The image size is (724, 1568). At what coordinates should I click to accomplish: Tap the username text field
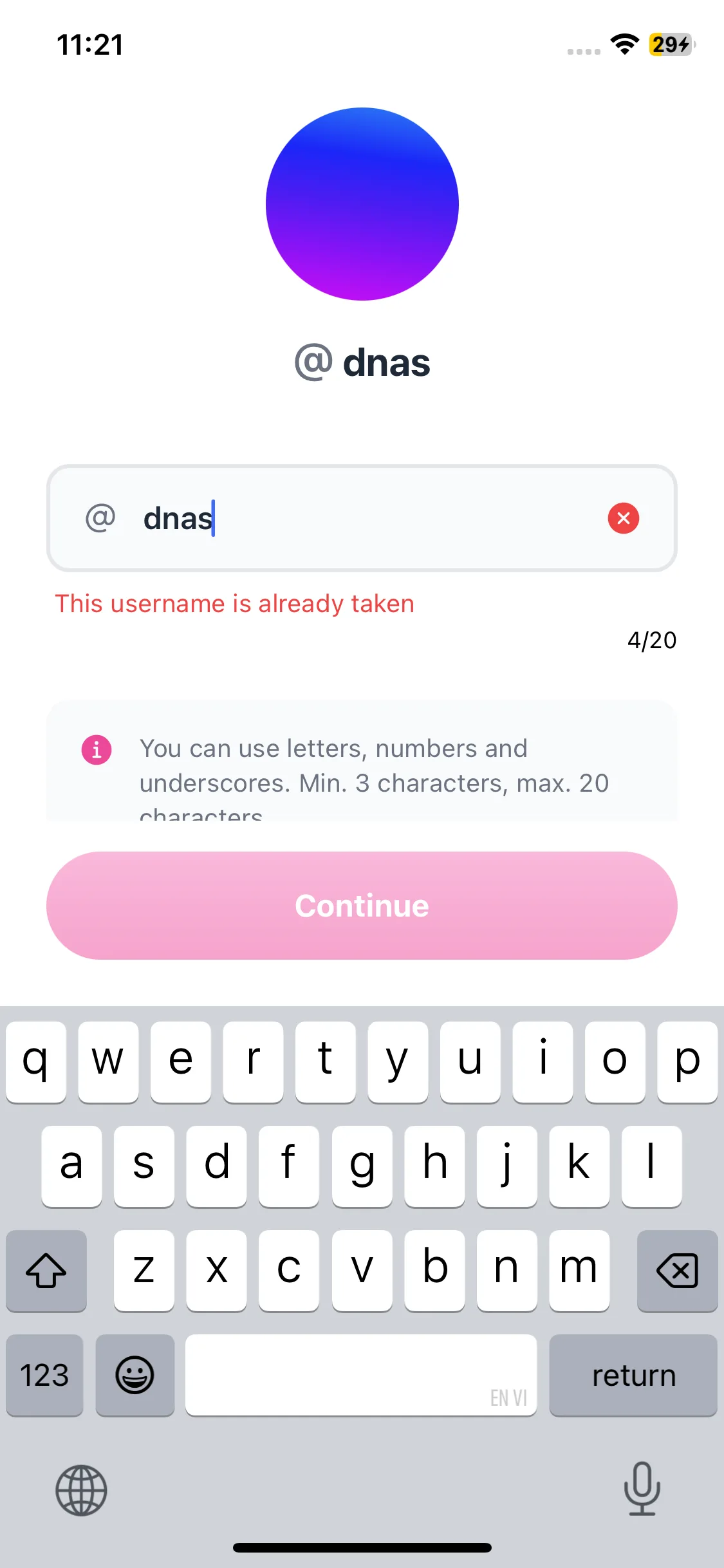[x=360, y=518]
